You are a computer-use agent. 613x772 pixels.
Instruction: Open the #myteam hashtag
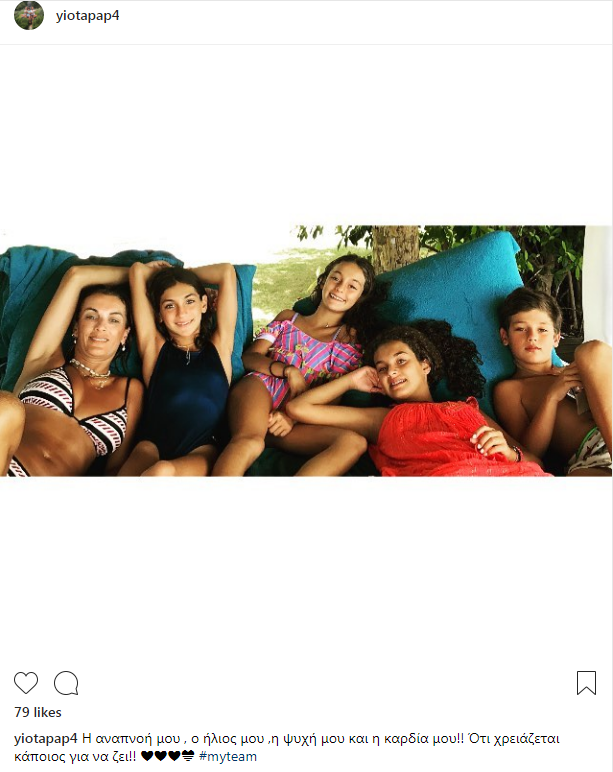[x=228, y=757]
